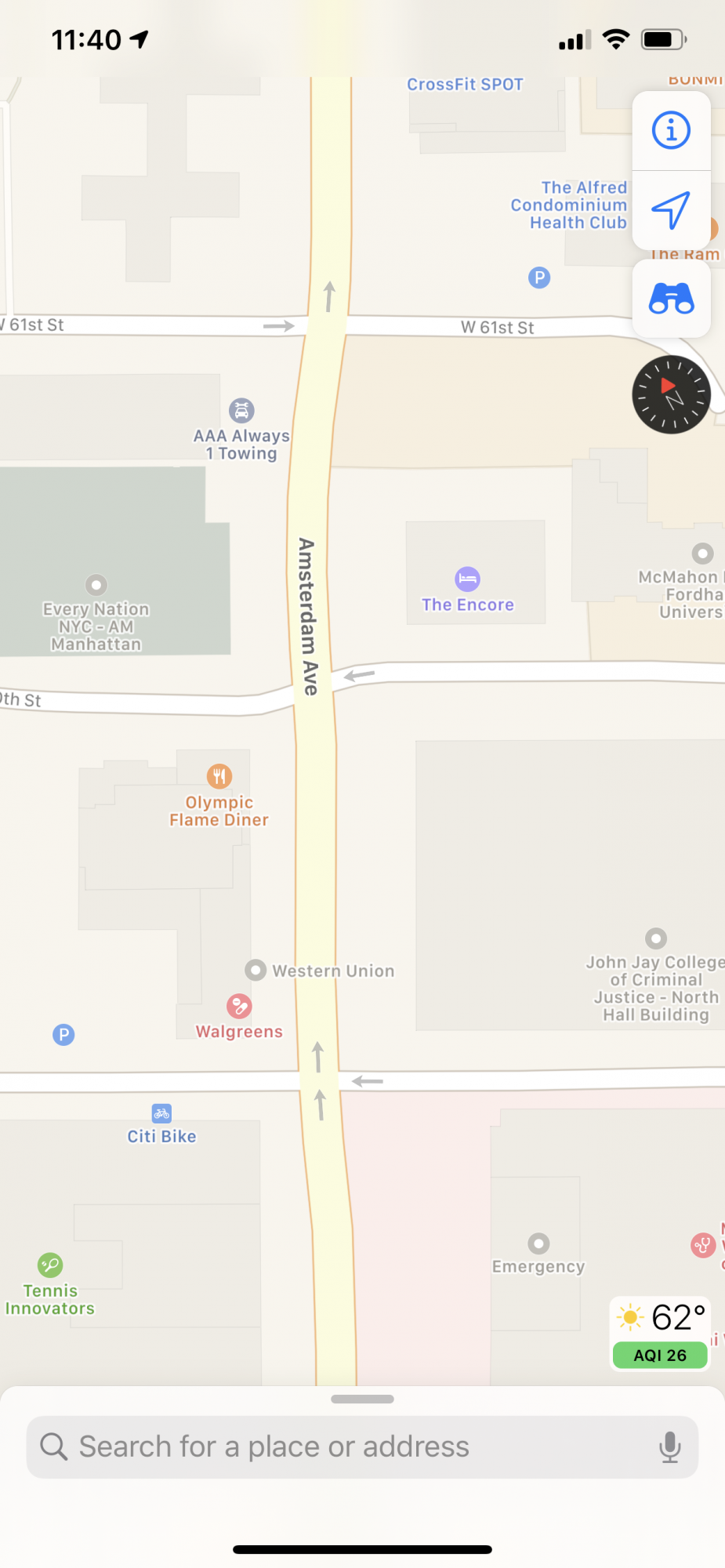Start voice dictation with the microphone
Image resolution: width=725 pixels, height=1568 pixels.
click(669, 1446)
